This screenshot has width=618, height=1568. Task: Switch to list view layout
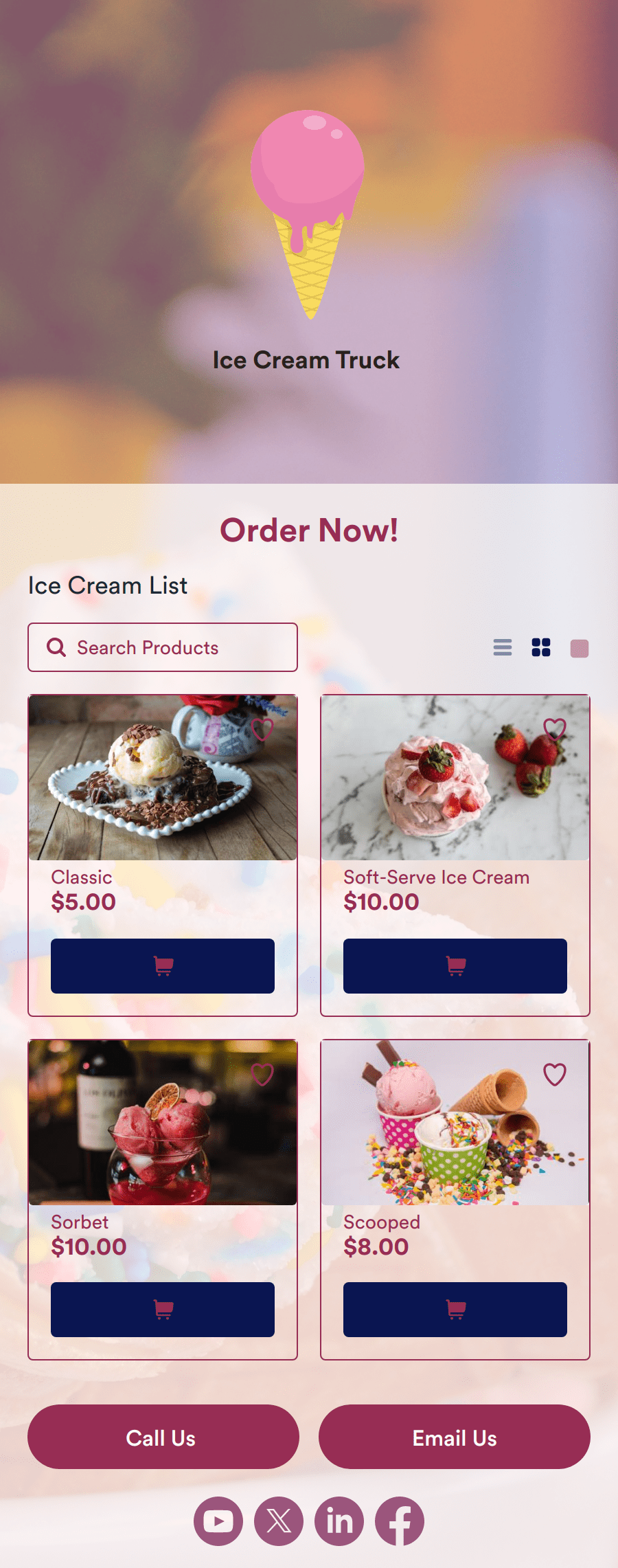pos(502,647)
